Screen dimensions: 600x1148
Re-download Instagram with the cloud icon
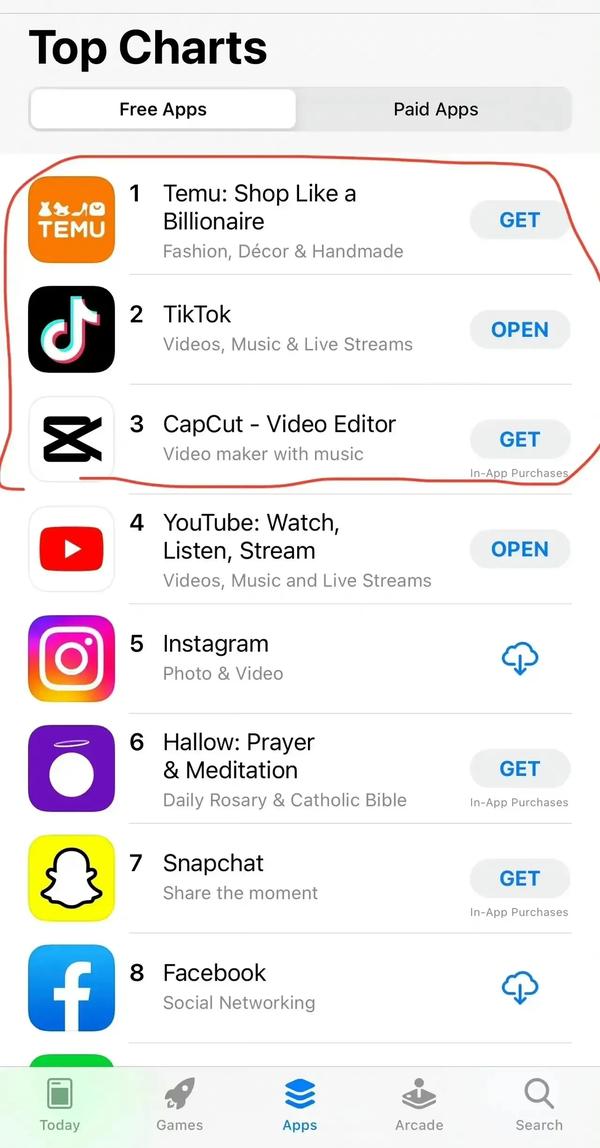pos(519,659)
